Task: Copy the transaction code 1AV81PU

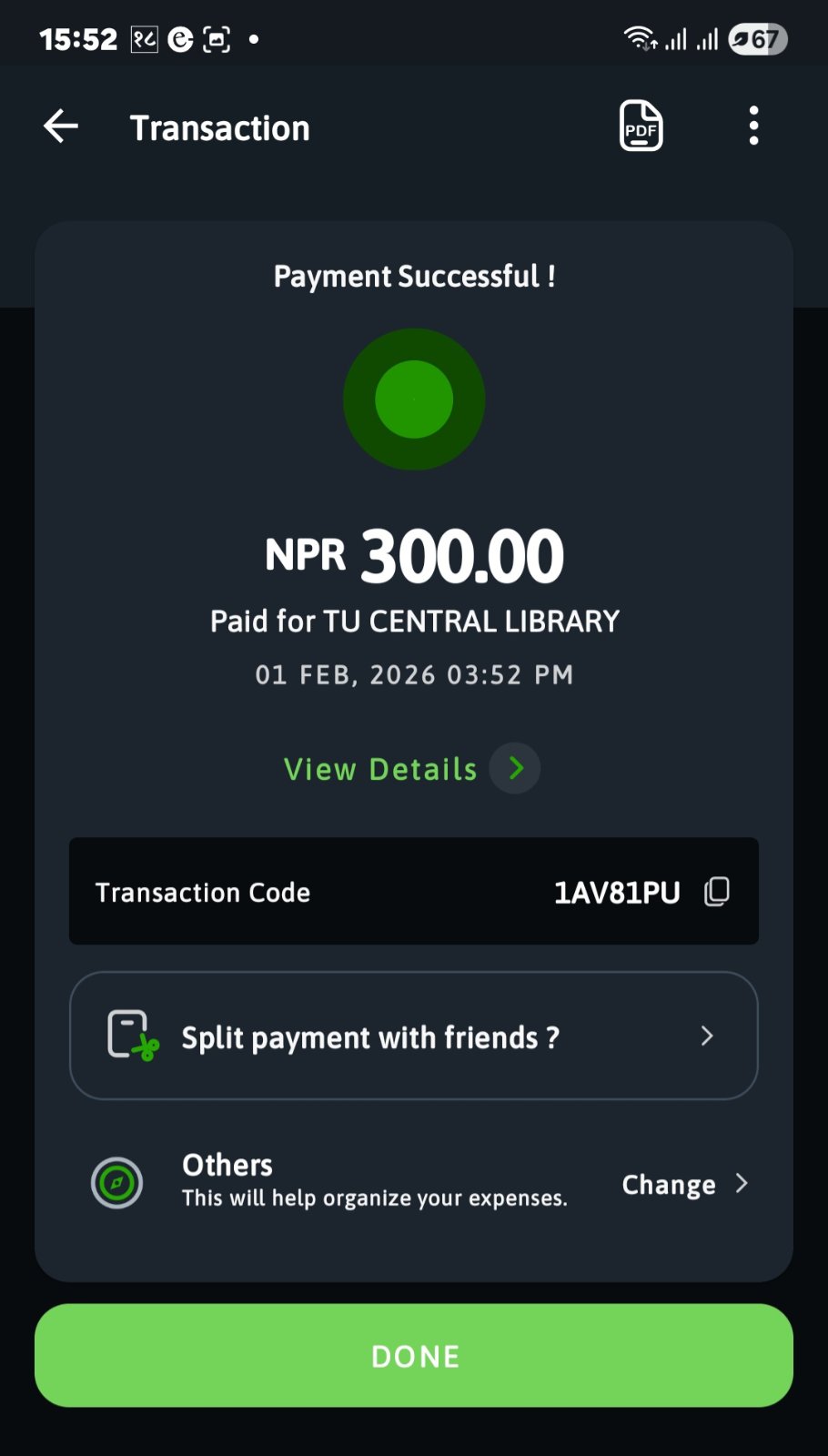Action: pyautogui.click(x=717, y=892)
